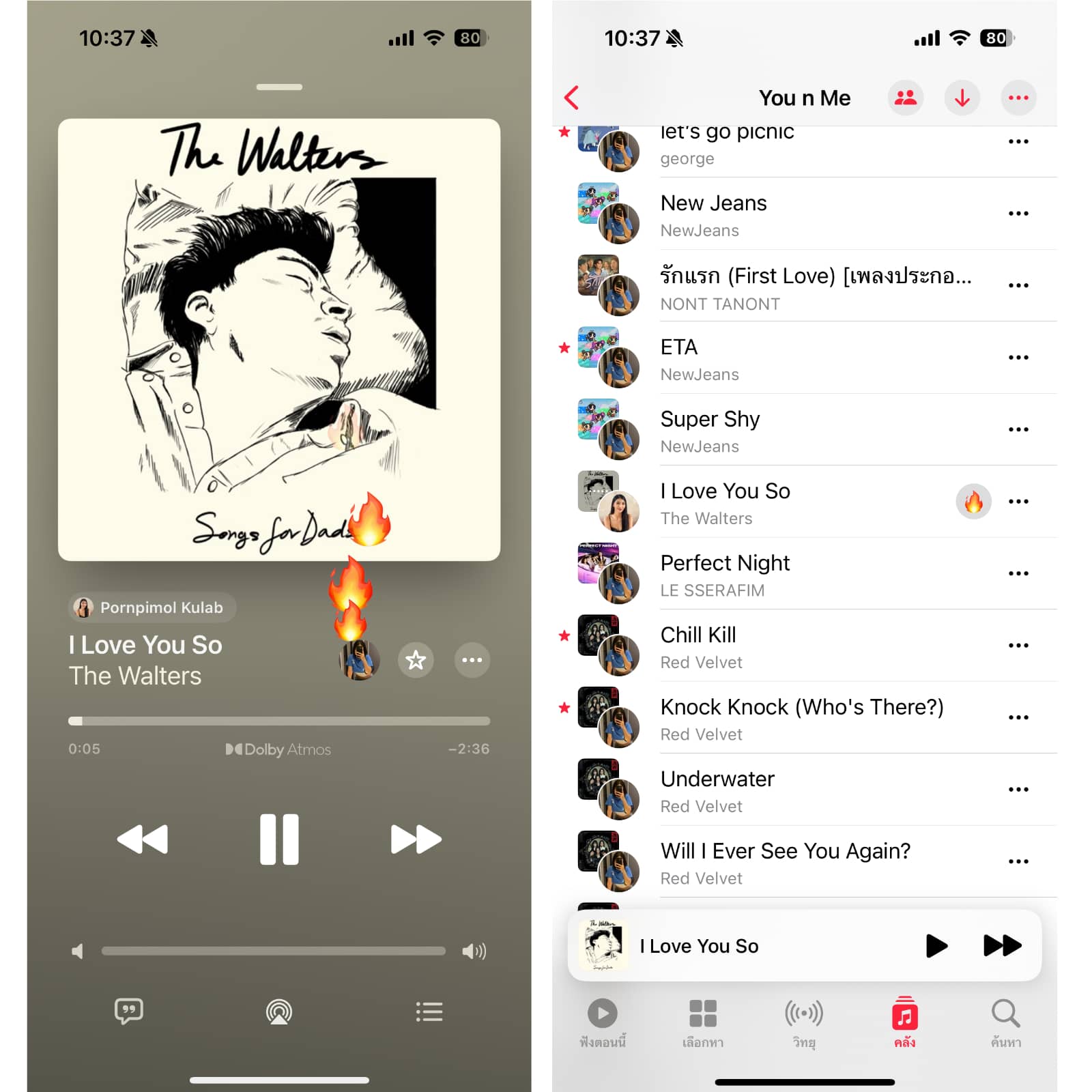Show the playing next queue
Viewport: 1092px width, 1092px height.
429,1011
